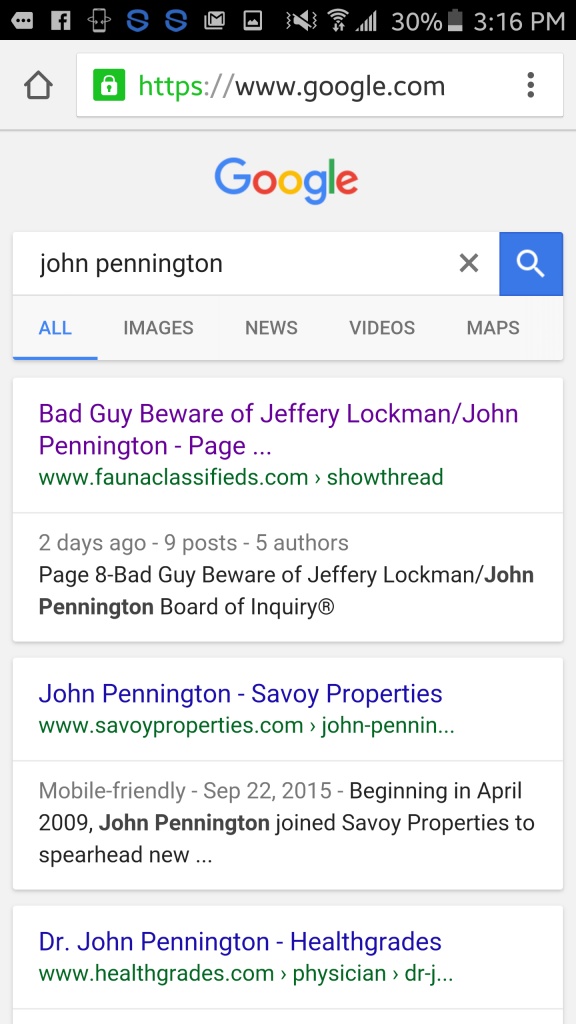Open the Savoy Properties result link
This screenshot has width=576, height=1024.
click(240, 694)
